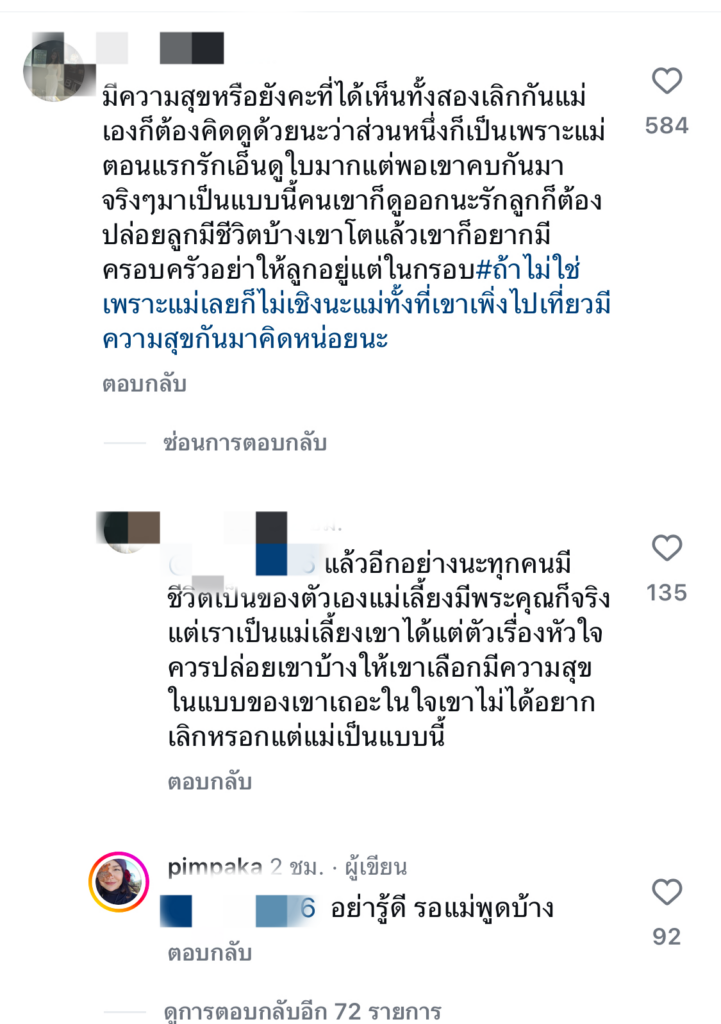Like the comment with 584 likes
721x1024 pixels.
click(666, 82)
